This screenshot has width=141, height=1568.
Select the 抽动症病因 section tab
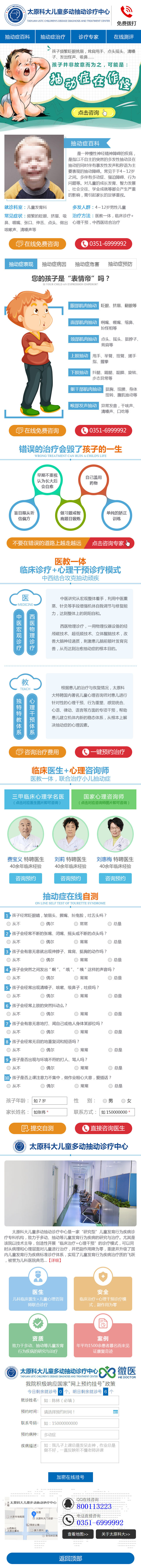tap(54, 264)
